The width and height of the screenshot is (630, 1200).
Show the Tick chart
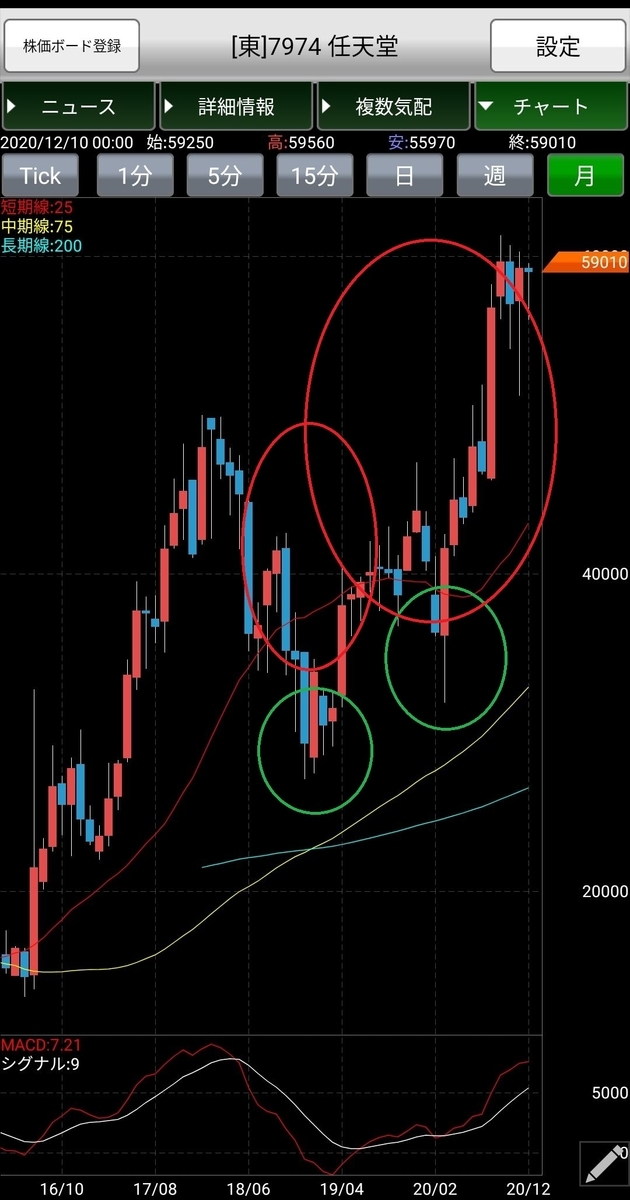41,176
